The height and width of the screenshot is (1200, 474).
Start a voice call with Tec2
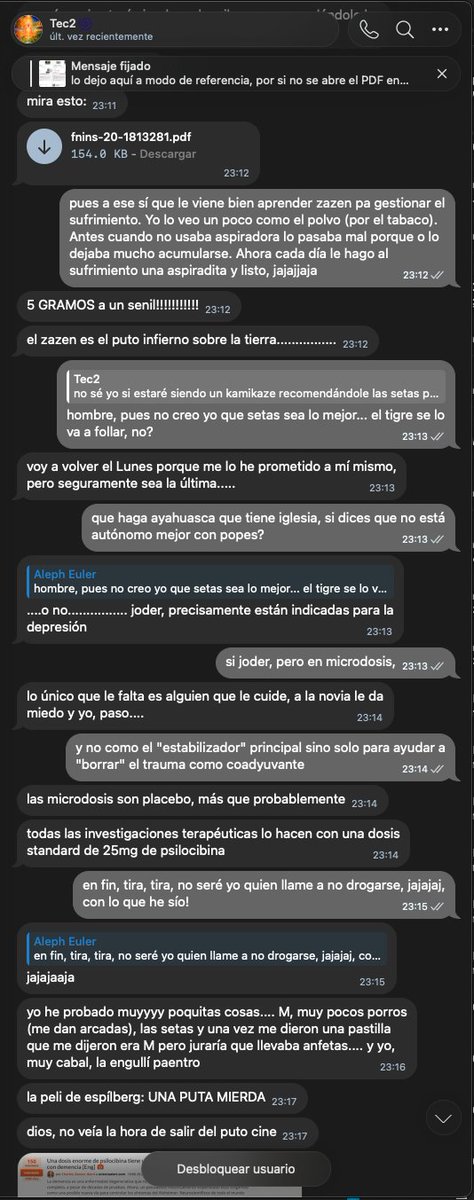pyautogui.click(x=369, y=29)
